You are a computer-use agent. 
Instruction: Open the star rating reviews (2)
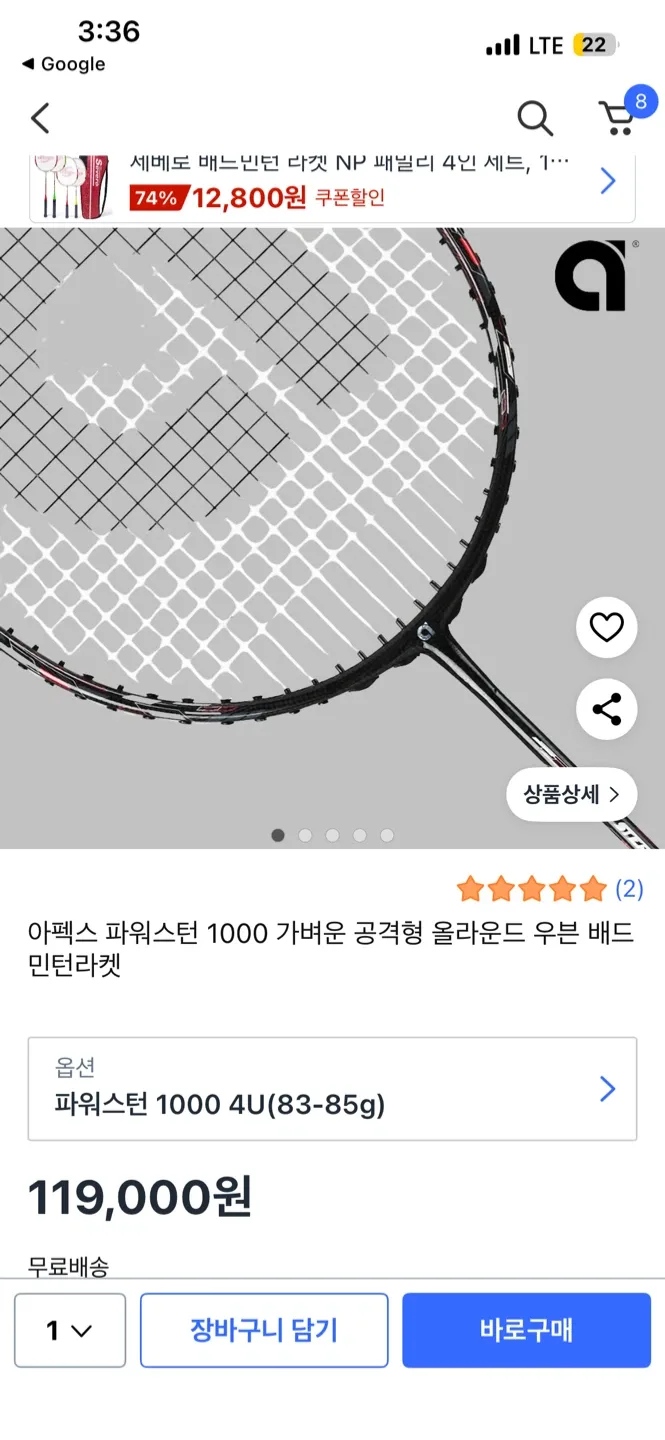(x=549, y=888)
